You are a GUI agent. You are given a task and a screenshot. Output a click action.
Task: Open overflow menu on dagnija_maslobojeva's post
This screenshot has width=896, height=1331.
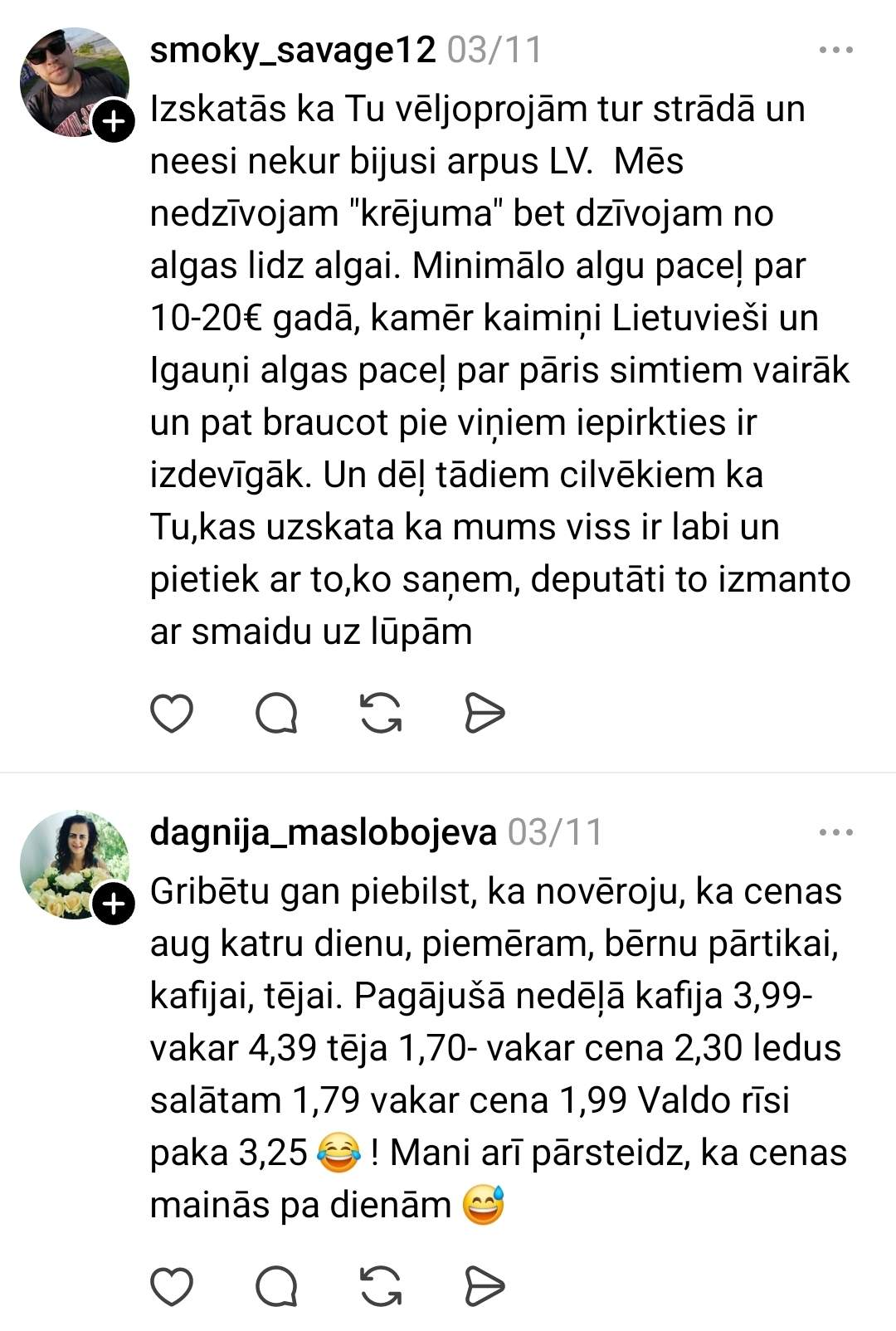coord(835,832)
